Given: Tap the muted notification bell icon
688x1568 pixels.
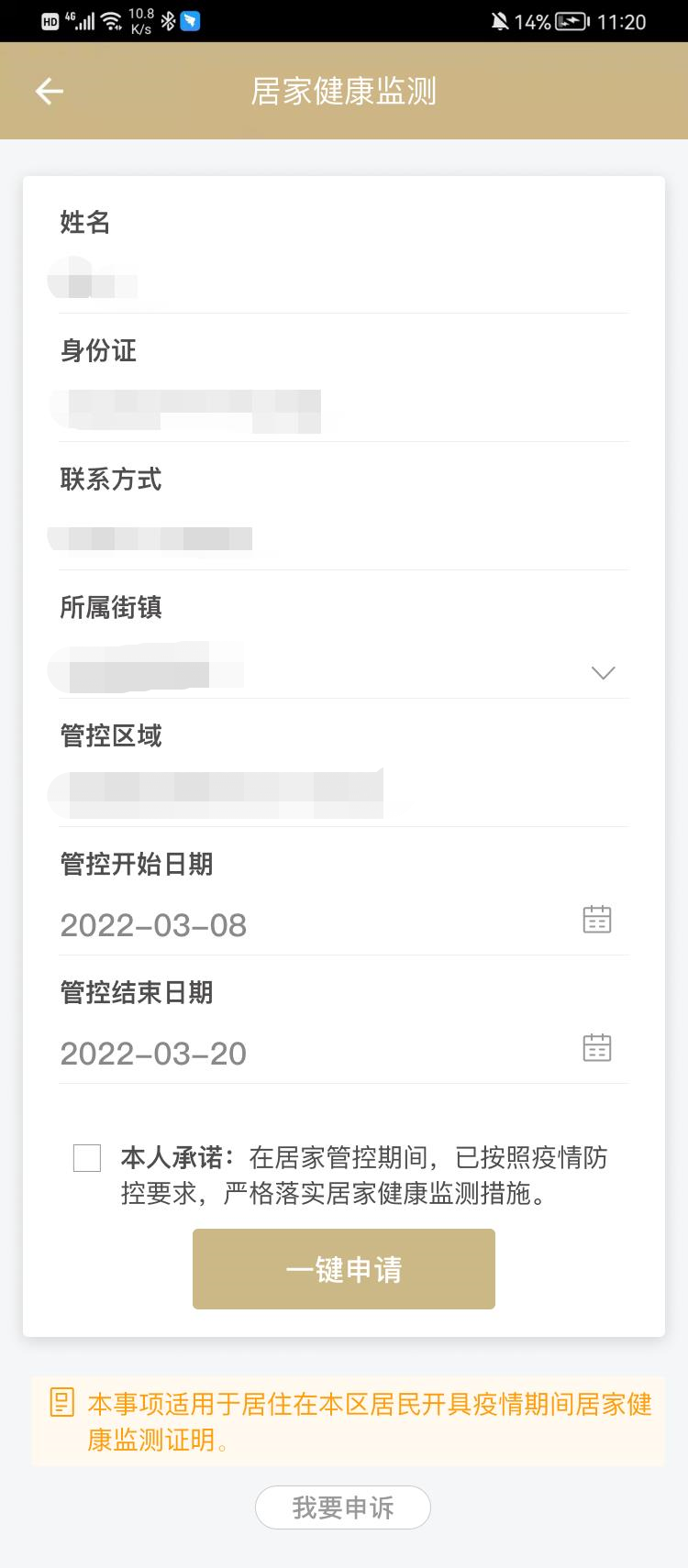Looking at the screenshot, I should pyautogui.click(x=500, y=20).
